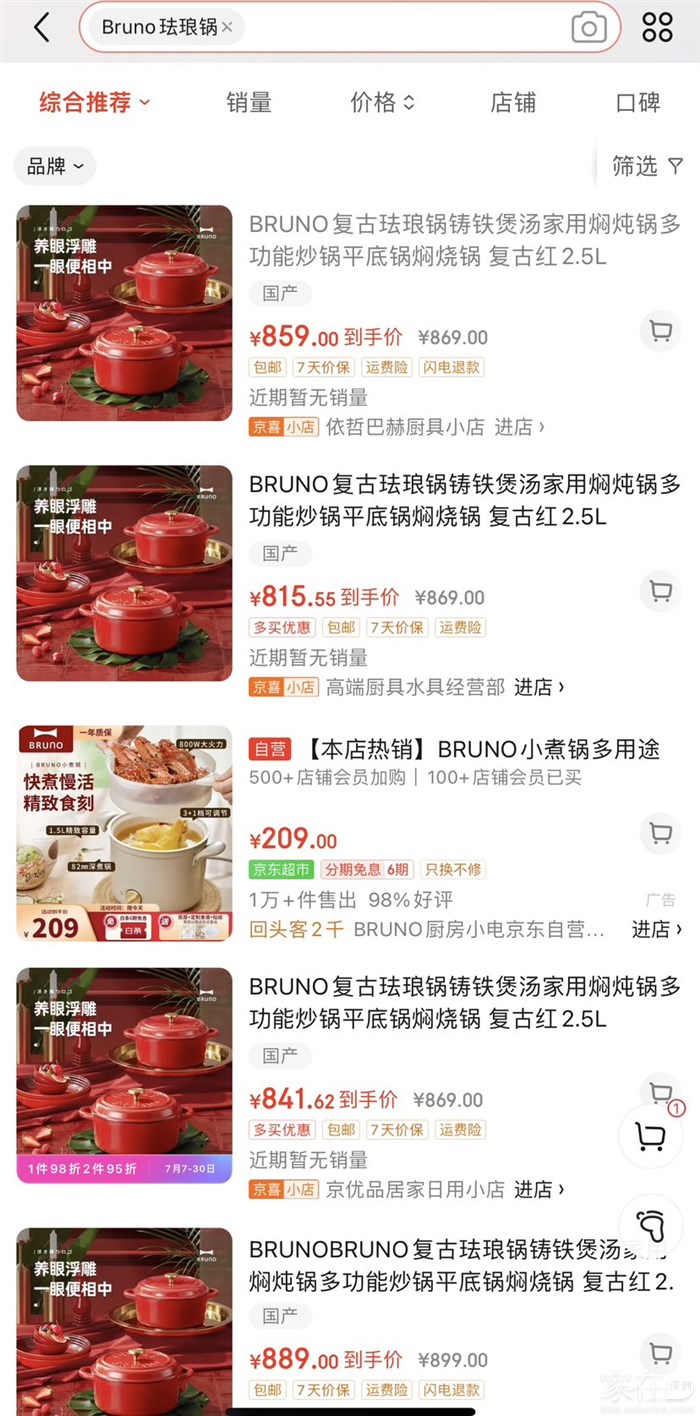Screen dimensions: 700x1416
Task: Sort results by 价格
Action: point(382,102)
